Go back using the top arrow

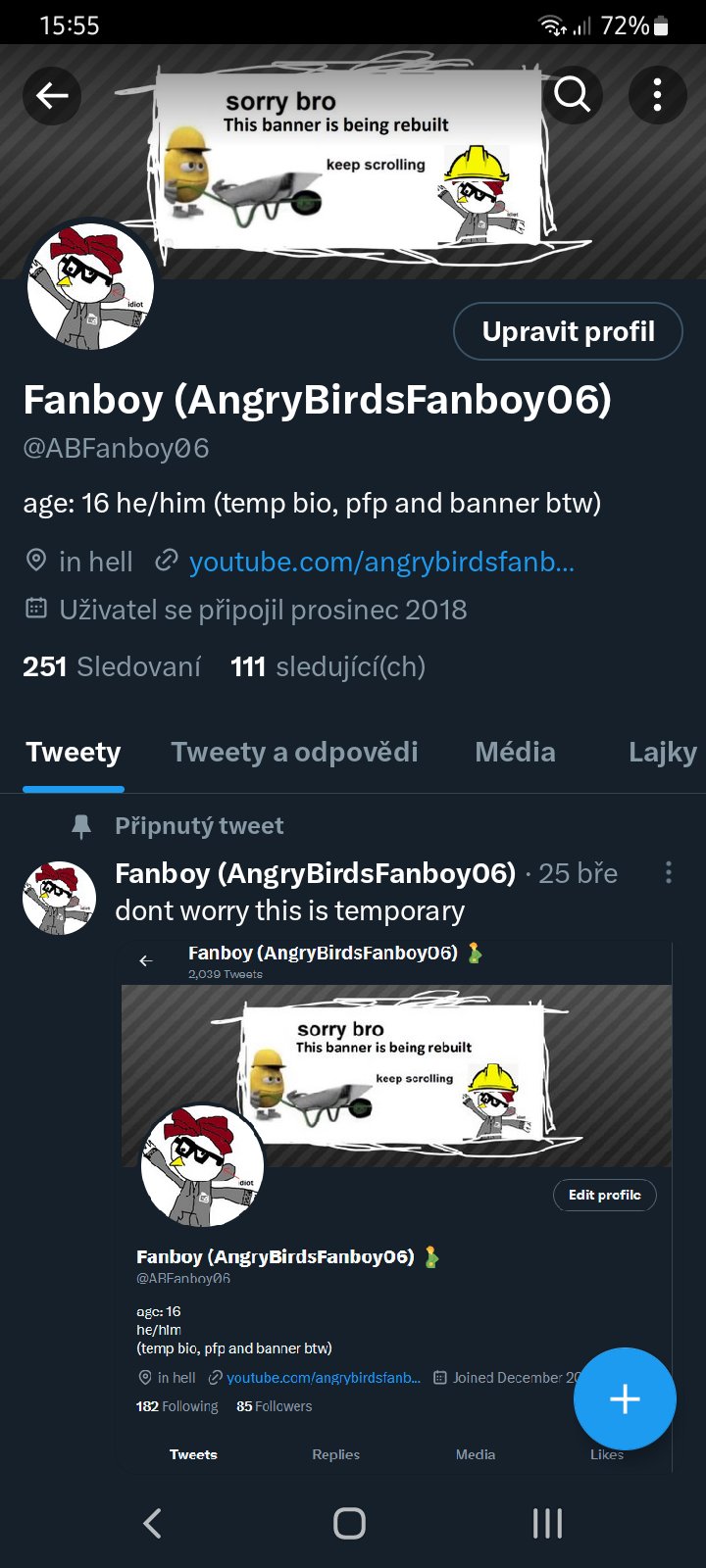52,95
